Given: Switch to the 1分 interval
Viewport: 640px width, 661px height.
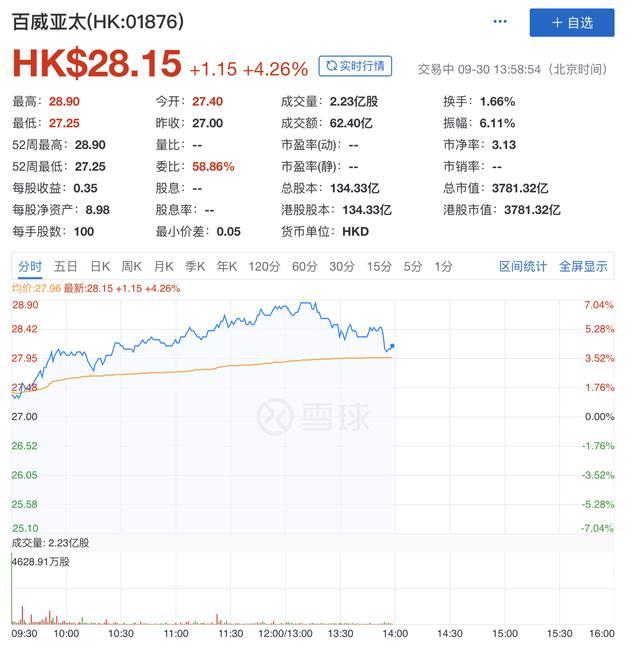Looking at the screenshot, I should (443, 266).
